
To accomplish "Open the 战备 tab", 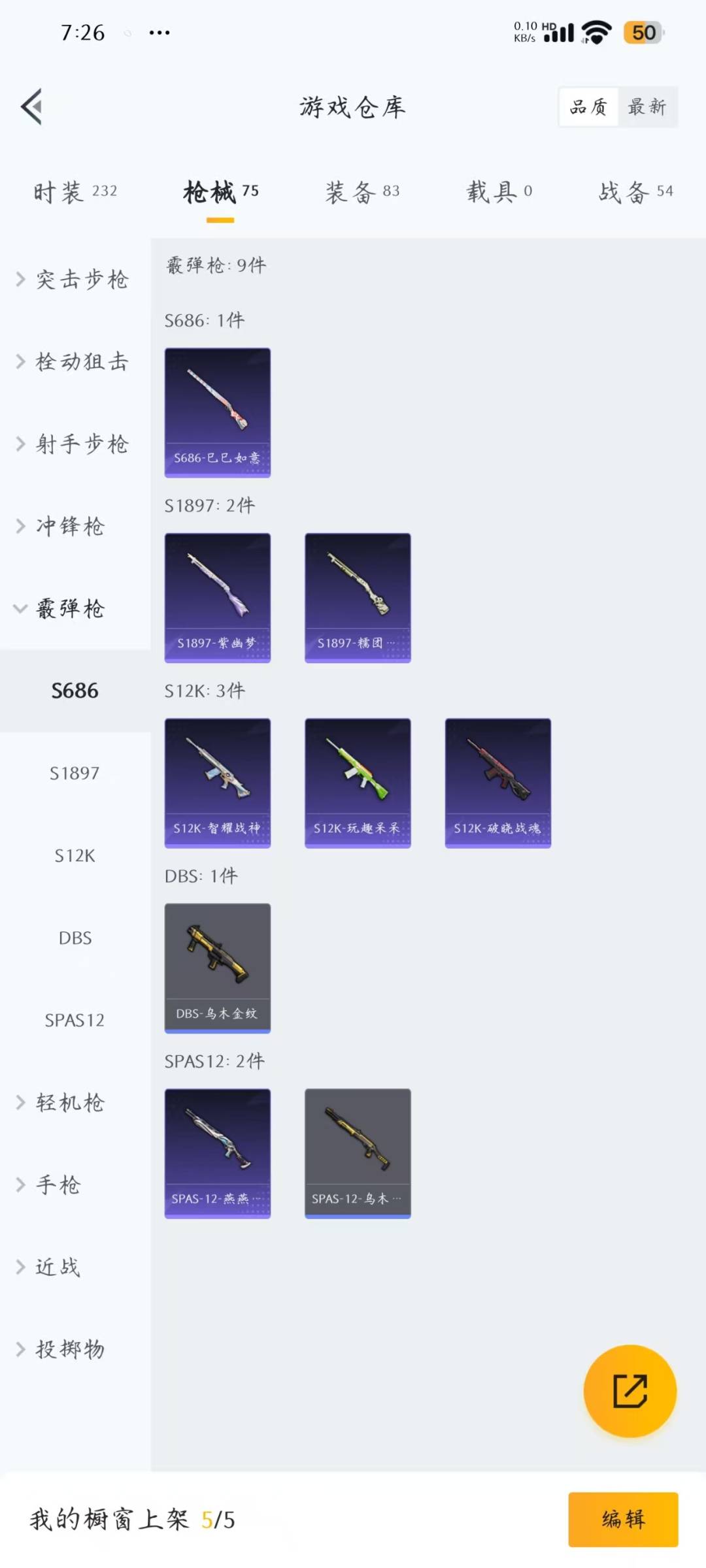I will click(x=635, y=192).
